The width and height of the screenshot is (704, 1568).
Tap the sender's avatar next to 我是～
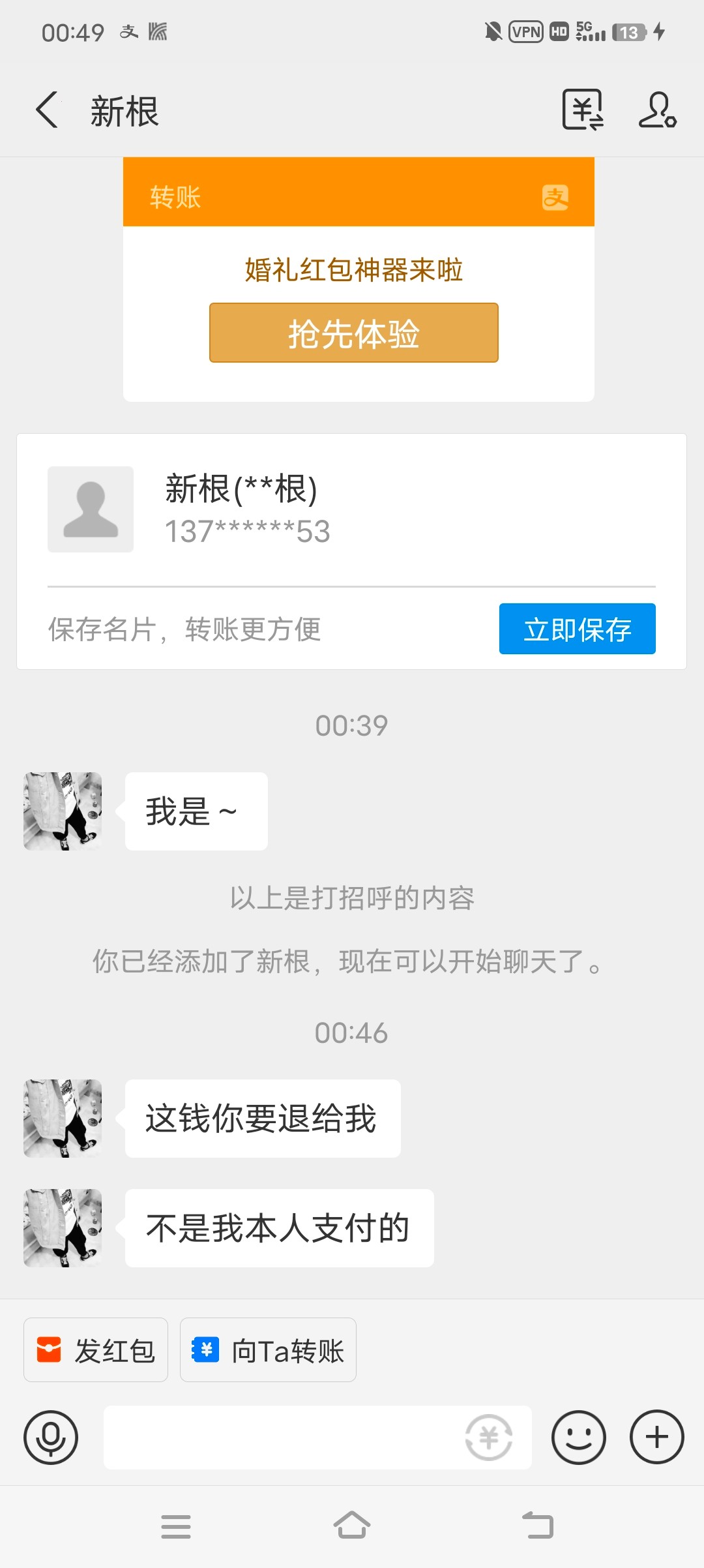62,811
